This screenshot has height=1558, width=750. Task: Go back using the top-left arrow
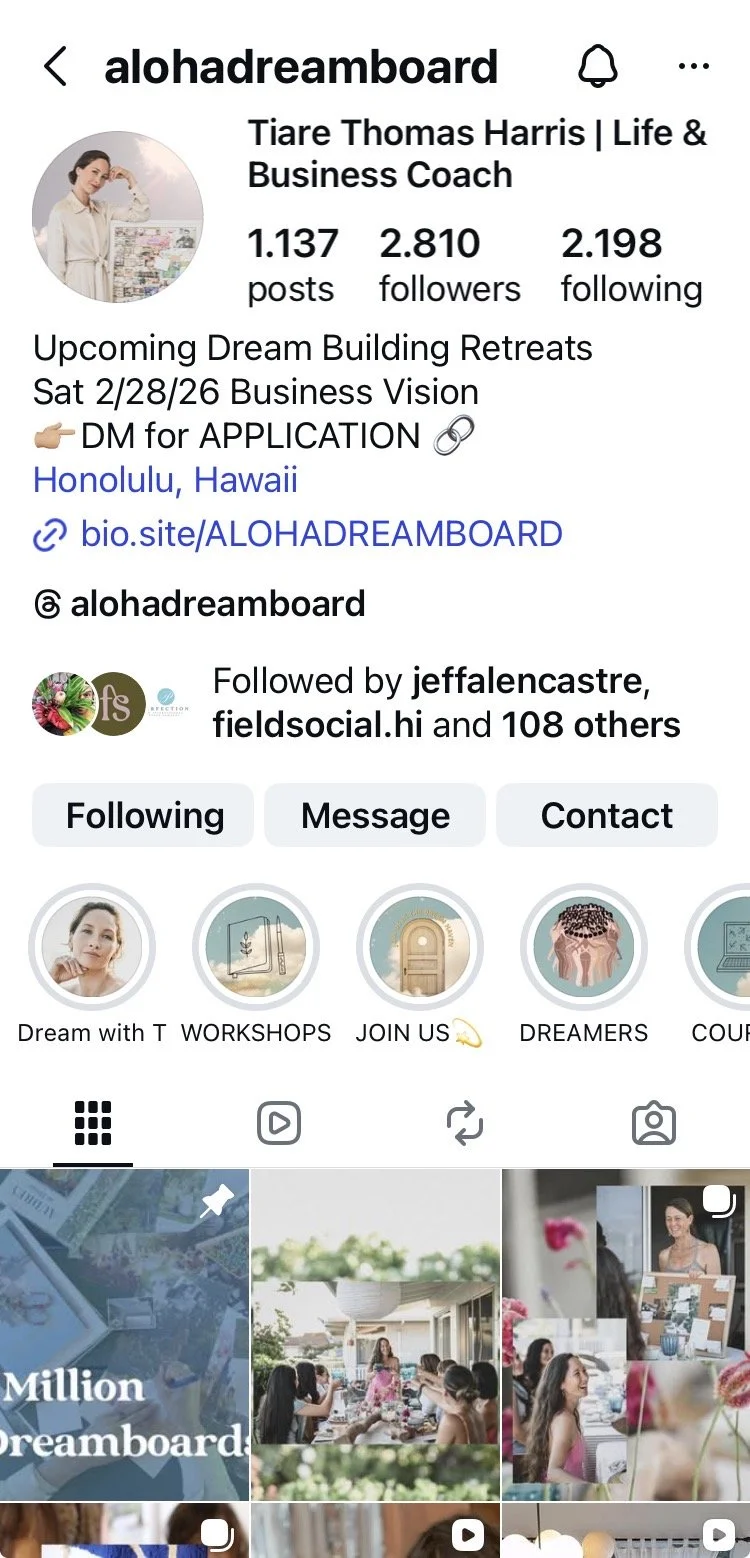[56, 68]
